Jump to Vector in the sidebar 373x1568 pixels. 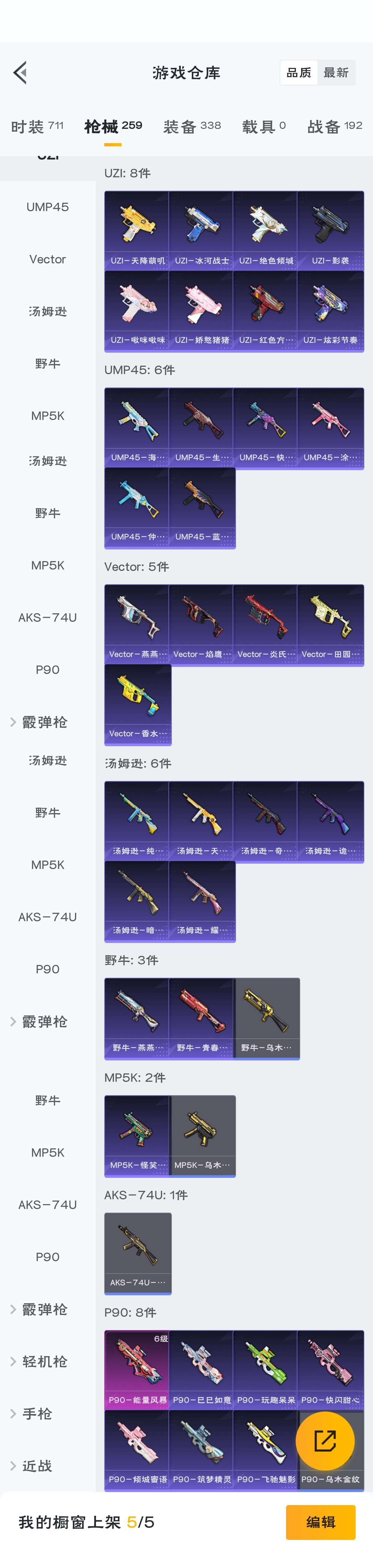pos(47,259)
